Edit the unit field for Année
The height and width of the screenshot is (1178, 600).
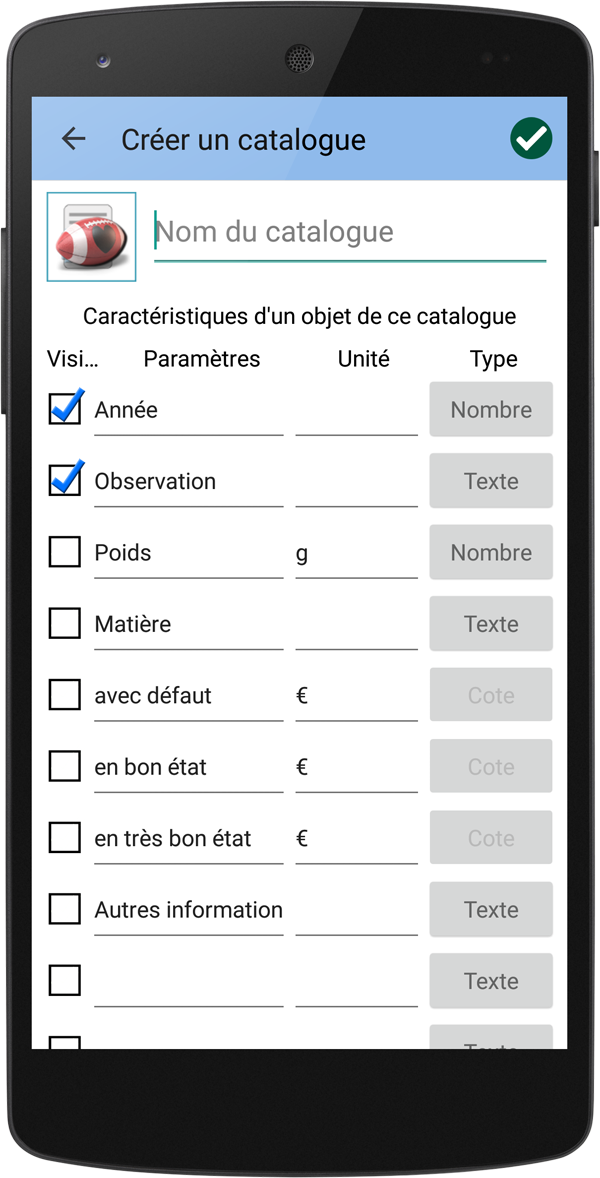click(357, 412)
